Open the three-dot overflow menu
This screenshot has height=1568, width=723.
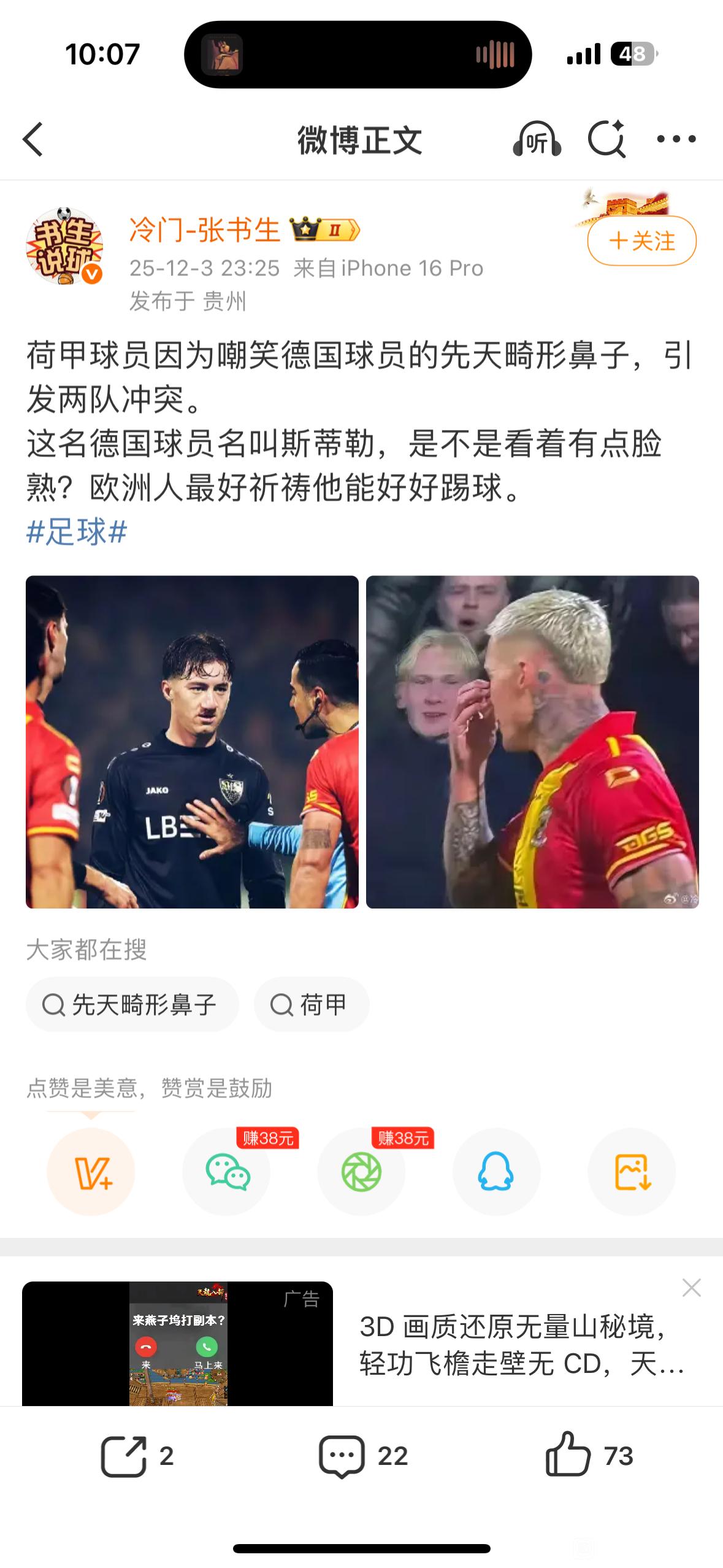(x=676, y=140)
